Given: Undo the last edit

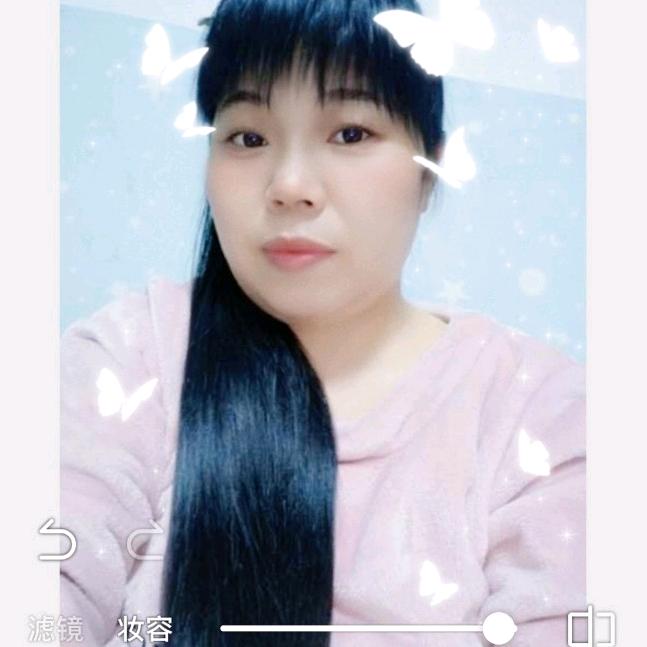Looking at the screenshot, I should (57, 540).
